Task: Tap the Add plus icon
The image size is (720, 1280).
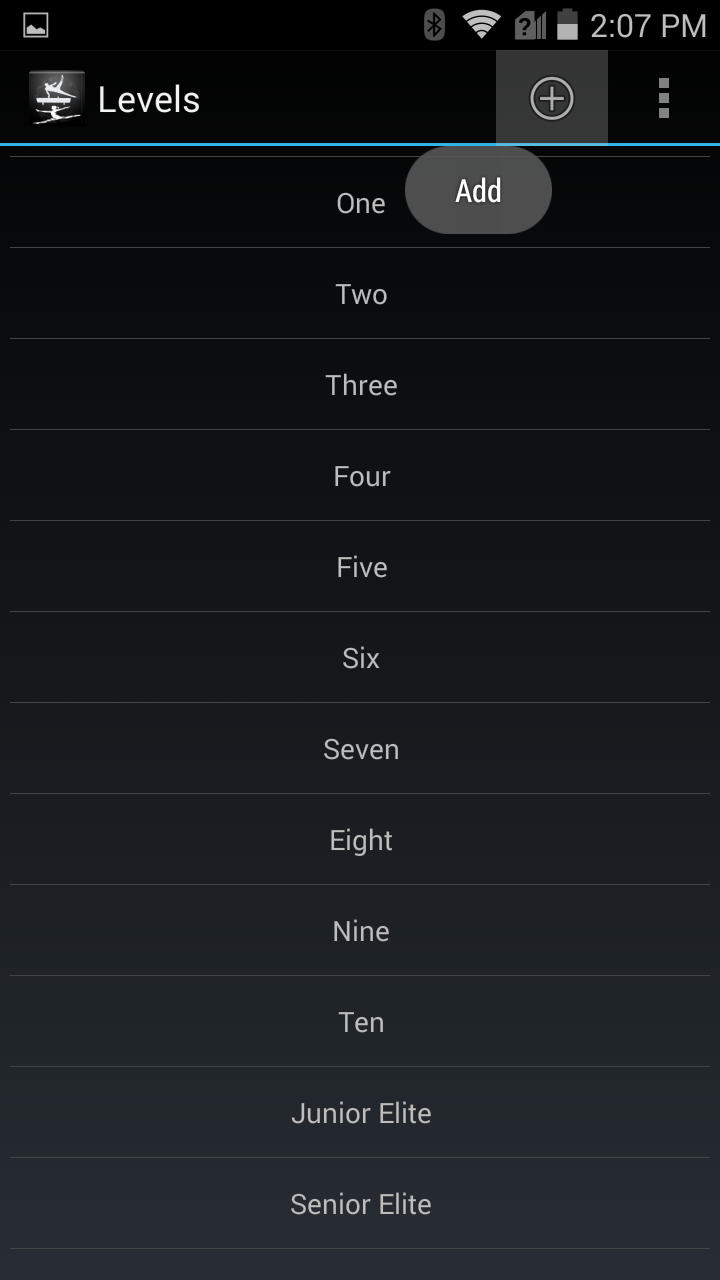Action: point(551,98)
